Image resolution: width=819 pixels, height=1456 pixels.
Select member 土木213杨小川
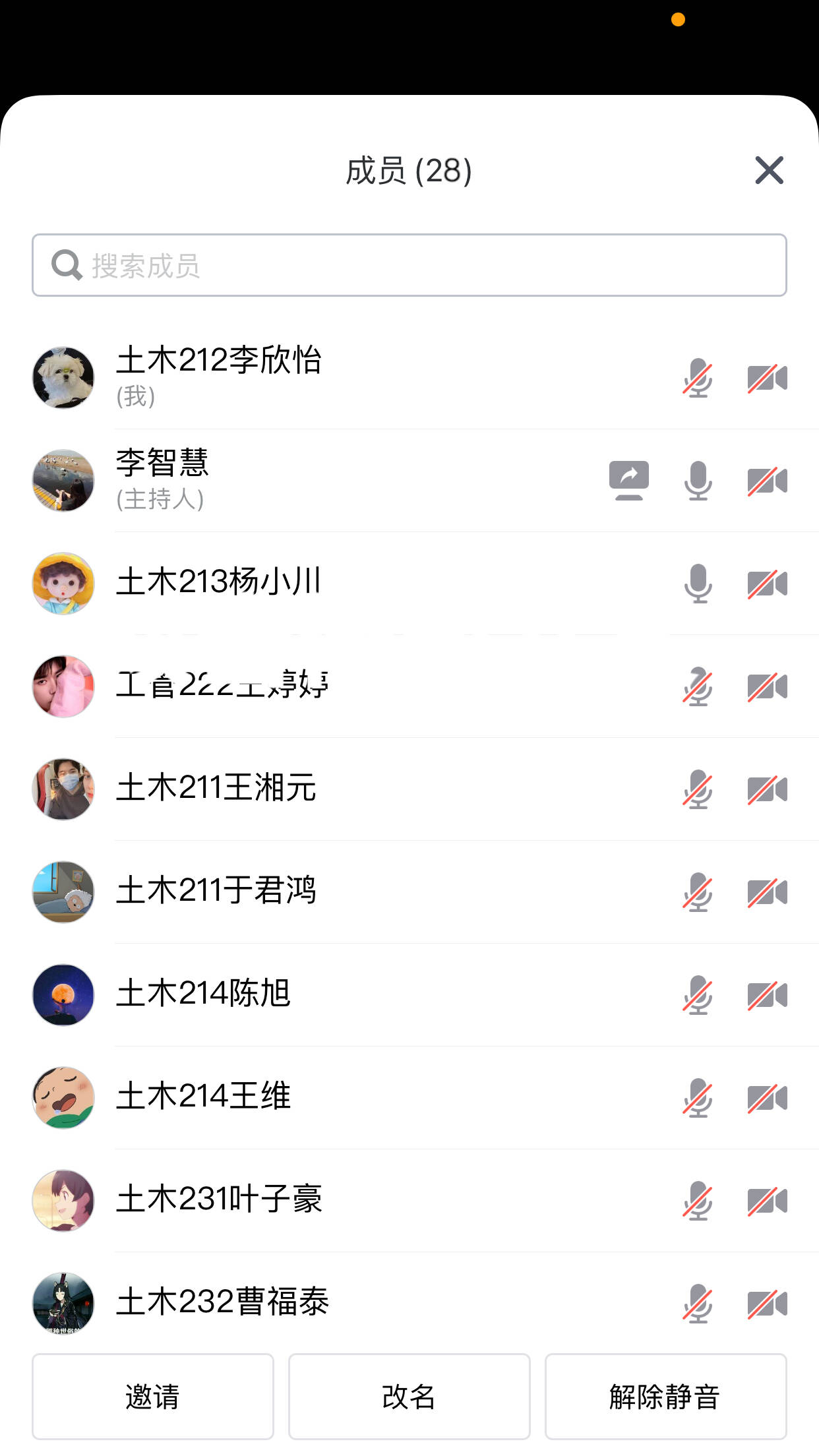point(219,582)
